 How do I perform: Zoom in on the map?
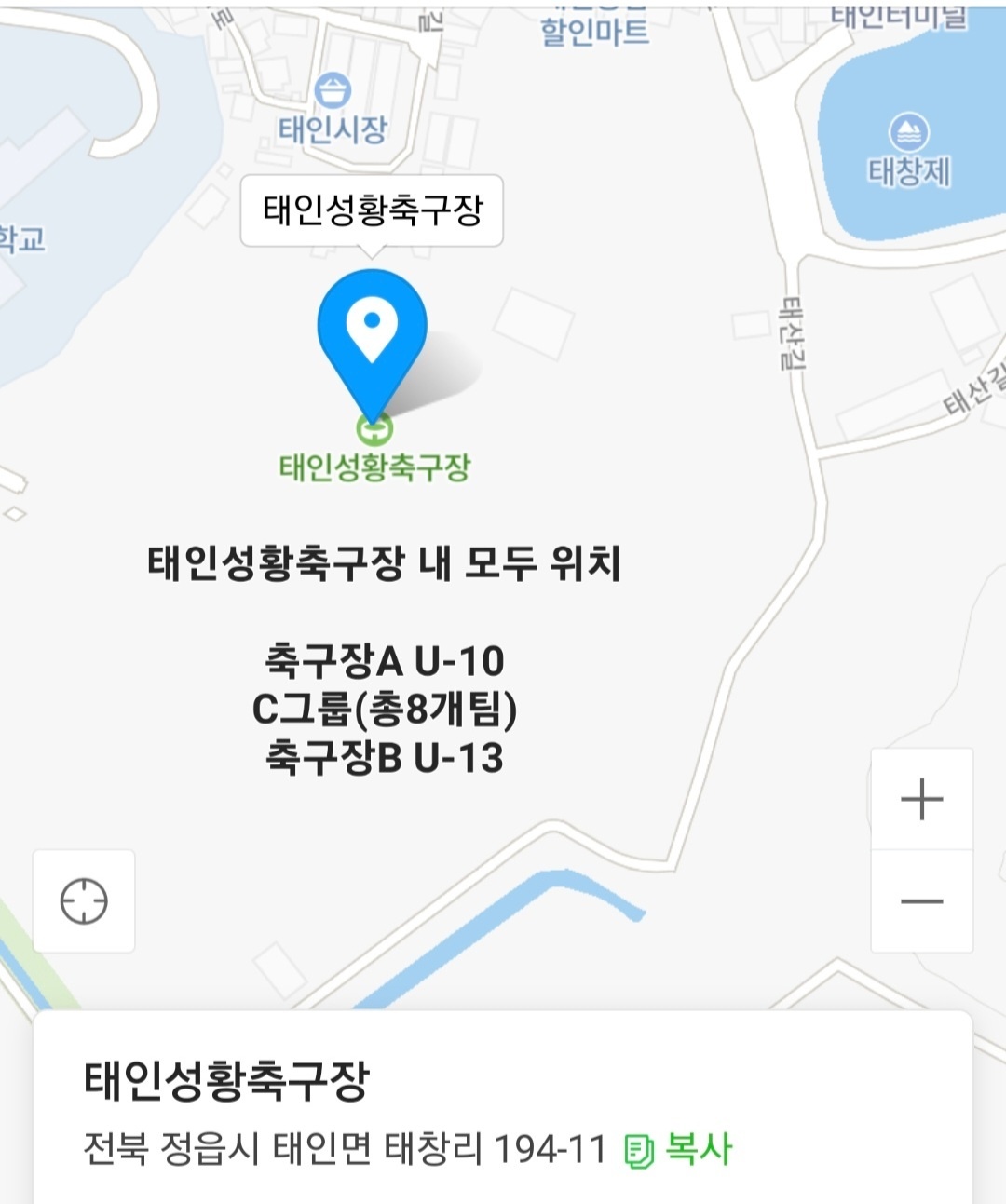pos(921,799)
